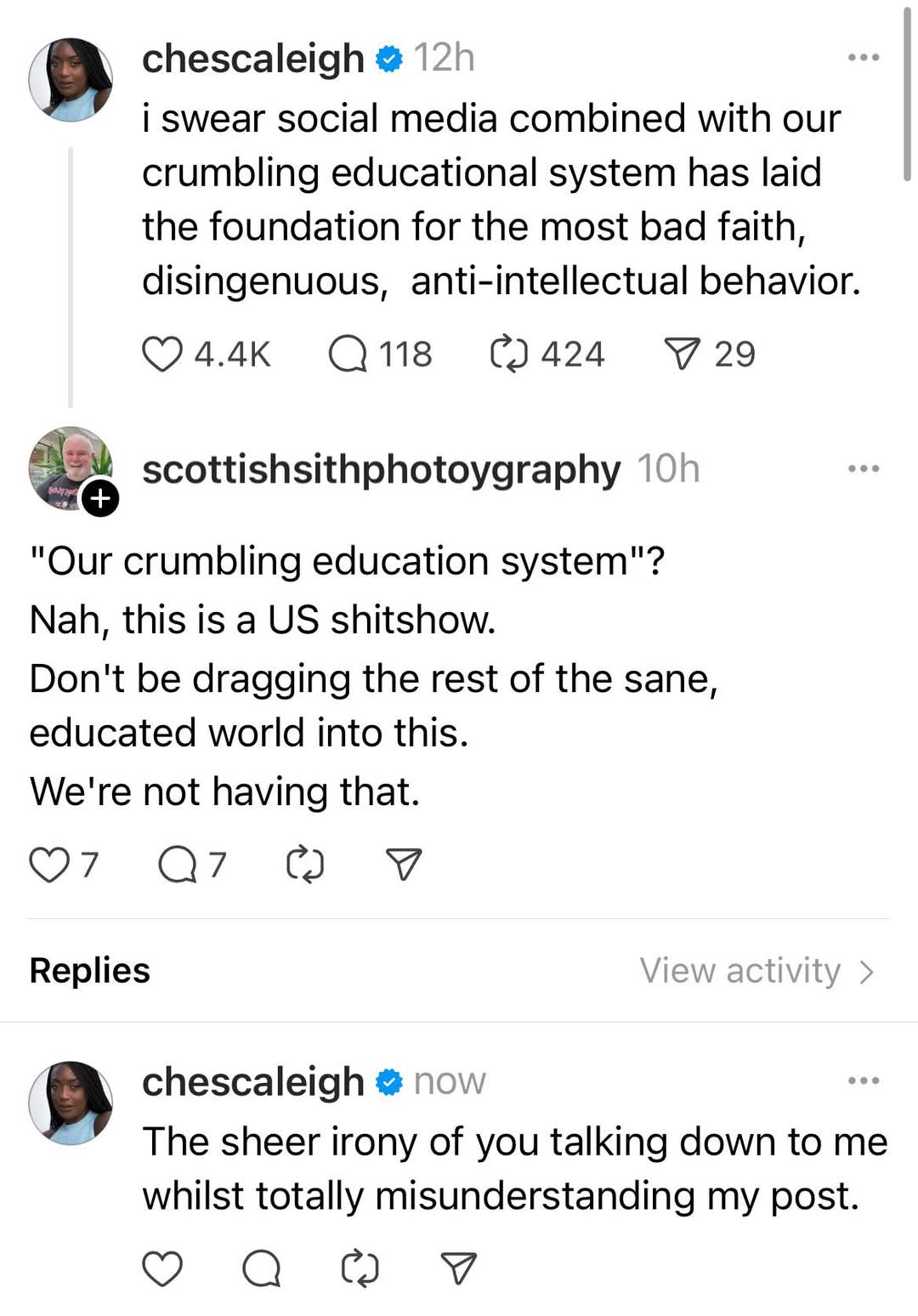Like chescaleigh's reply about irony

[163, 1270]
